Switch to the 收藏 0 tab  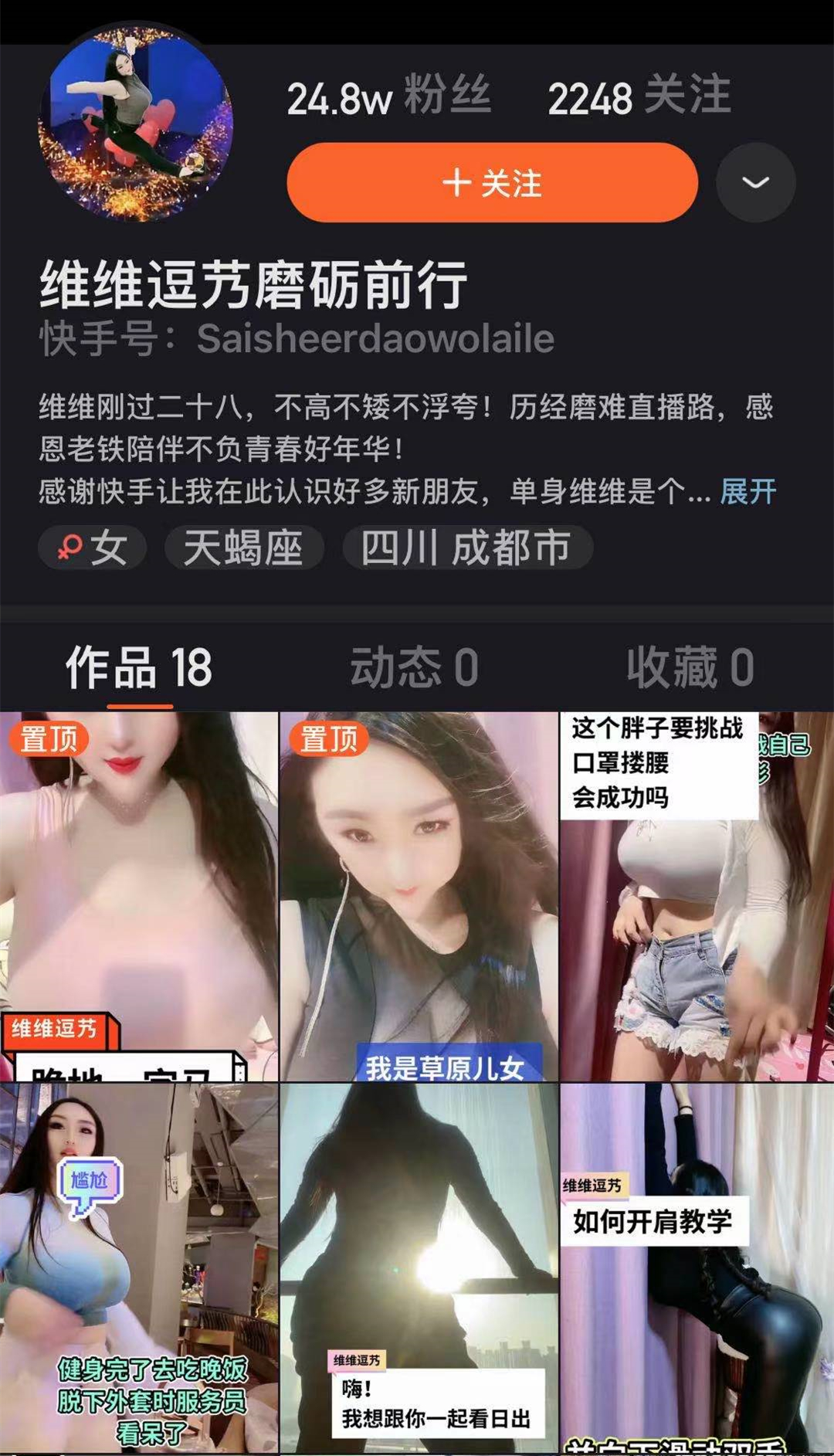690,667
